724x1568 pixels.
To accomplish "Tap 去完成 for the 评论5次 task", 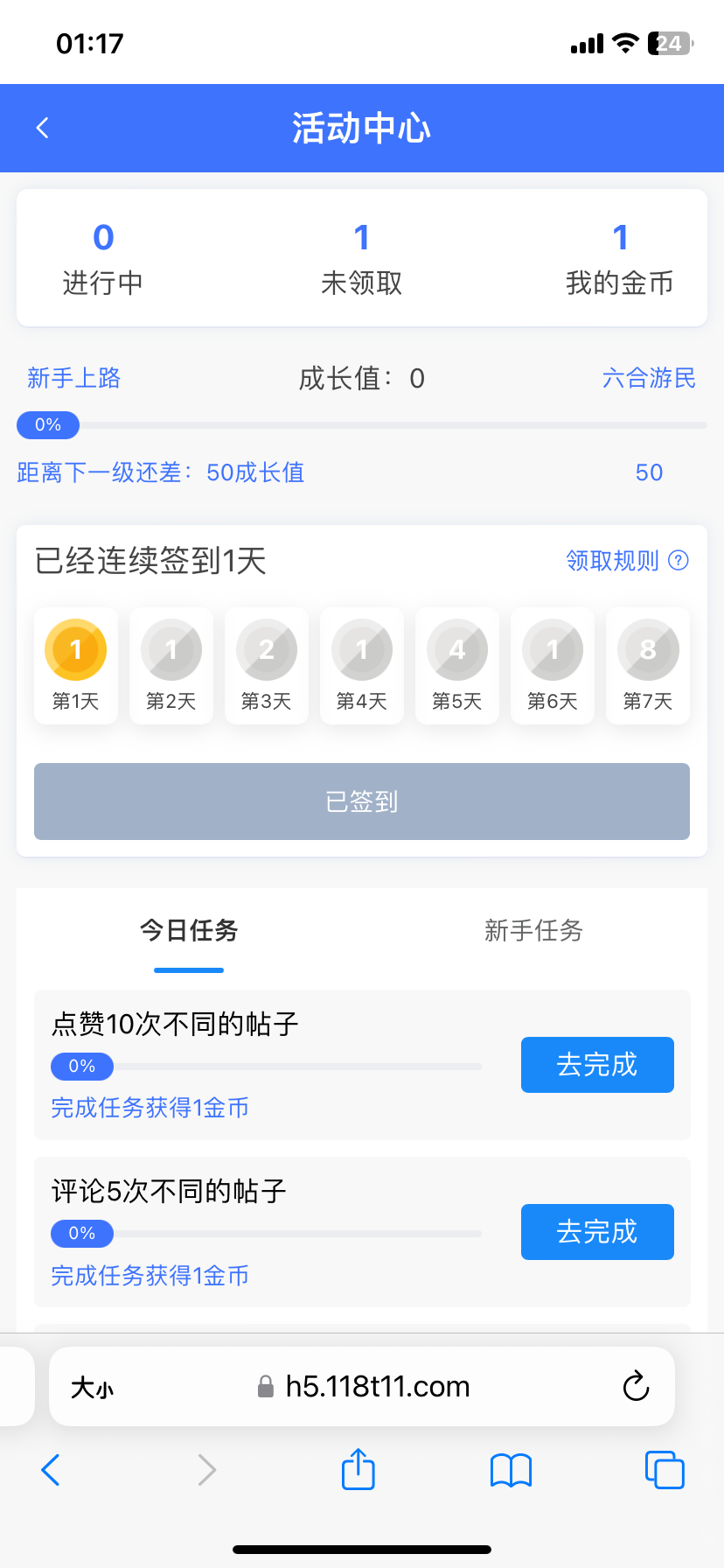I will click(x=597, y=1232).
